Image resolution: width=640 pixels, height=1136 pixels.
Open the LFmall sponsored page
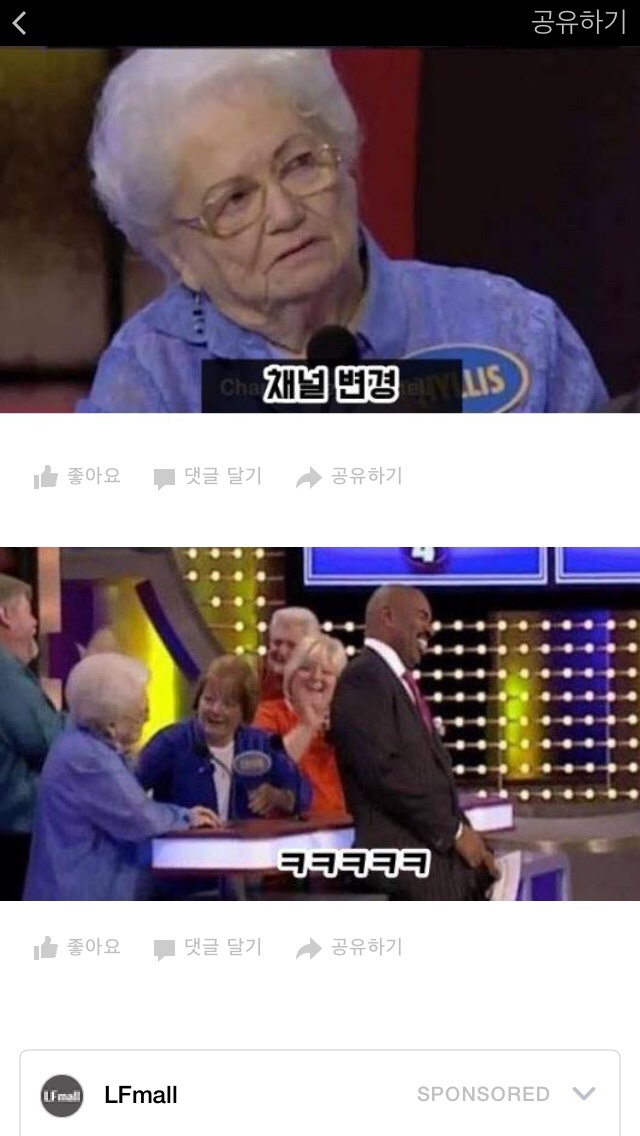click(140, 1095)
